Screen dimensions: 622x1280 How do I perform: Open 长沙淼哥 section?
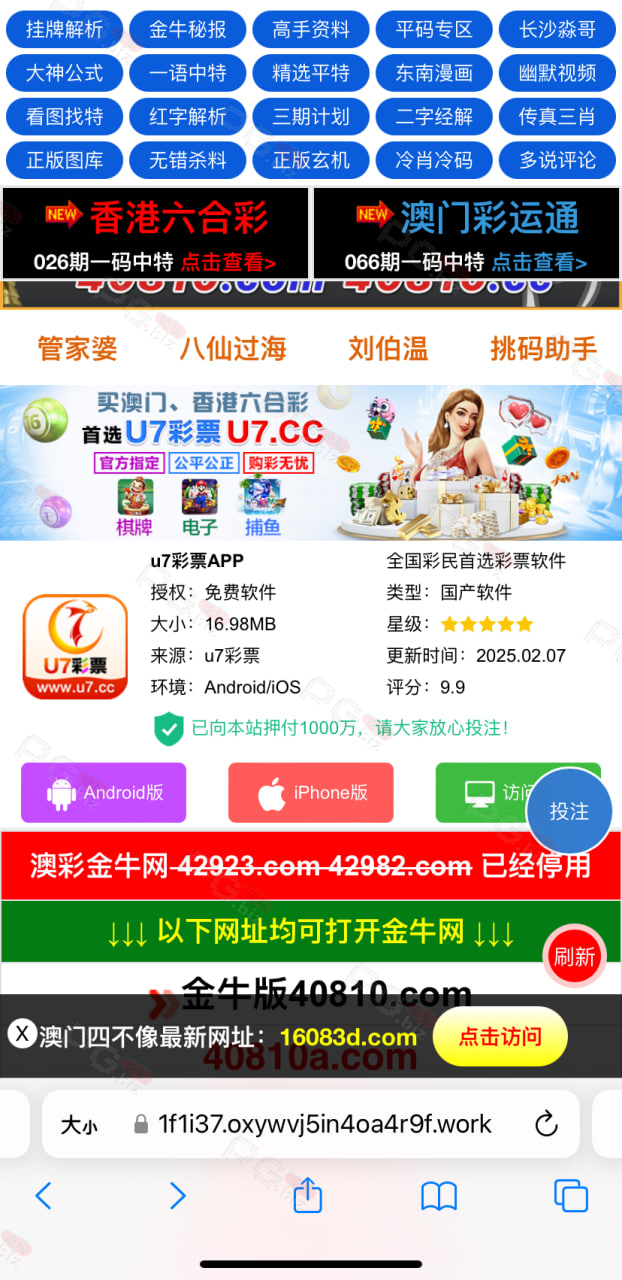tap(557, 30)
